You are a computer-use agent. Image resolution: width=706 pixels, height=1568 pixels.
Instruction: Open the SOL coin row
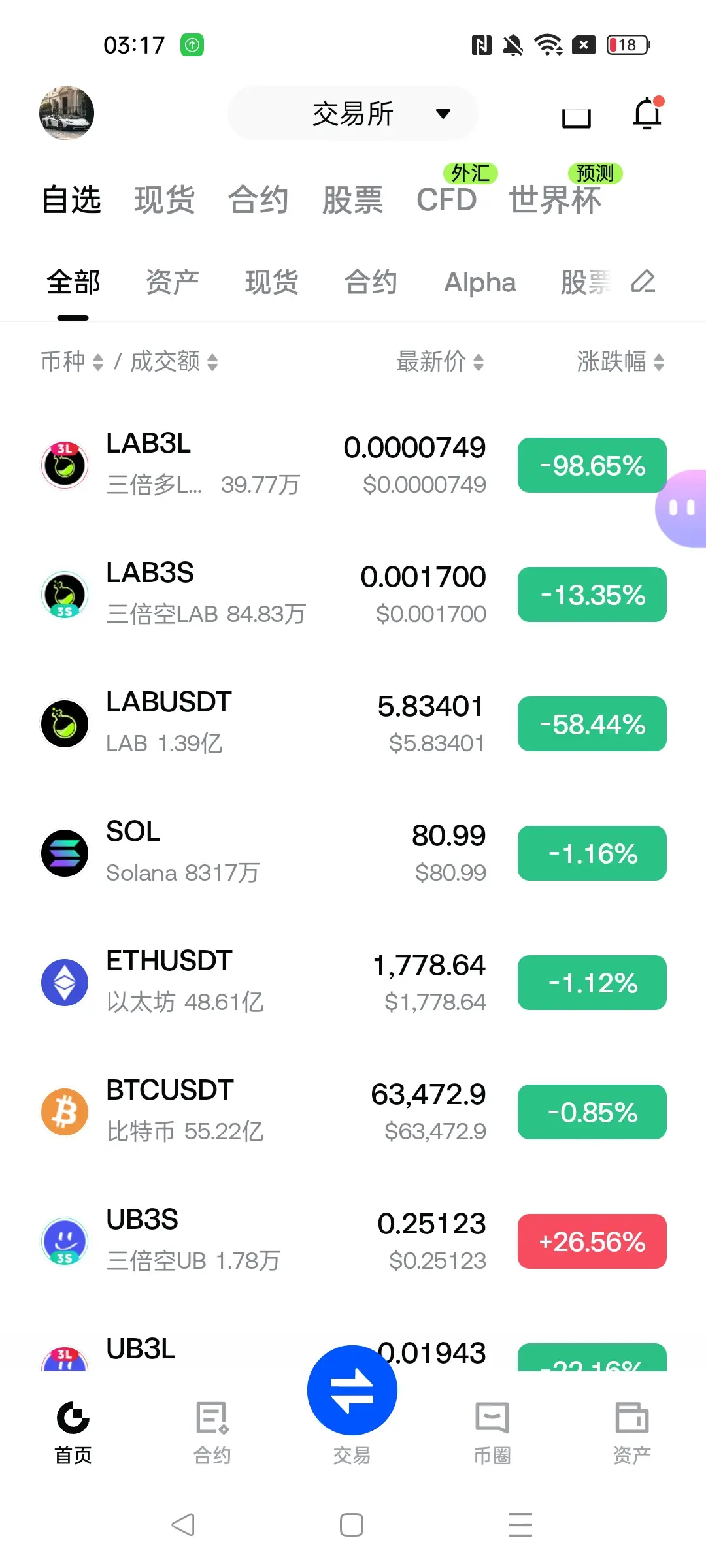point(353,853)
